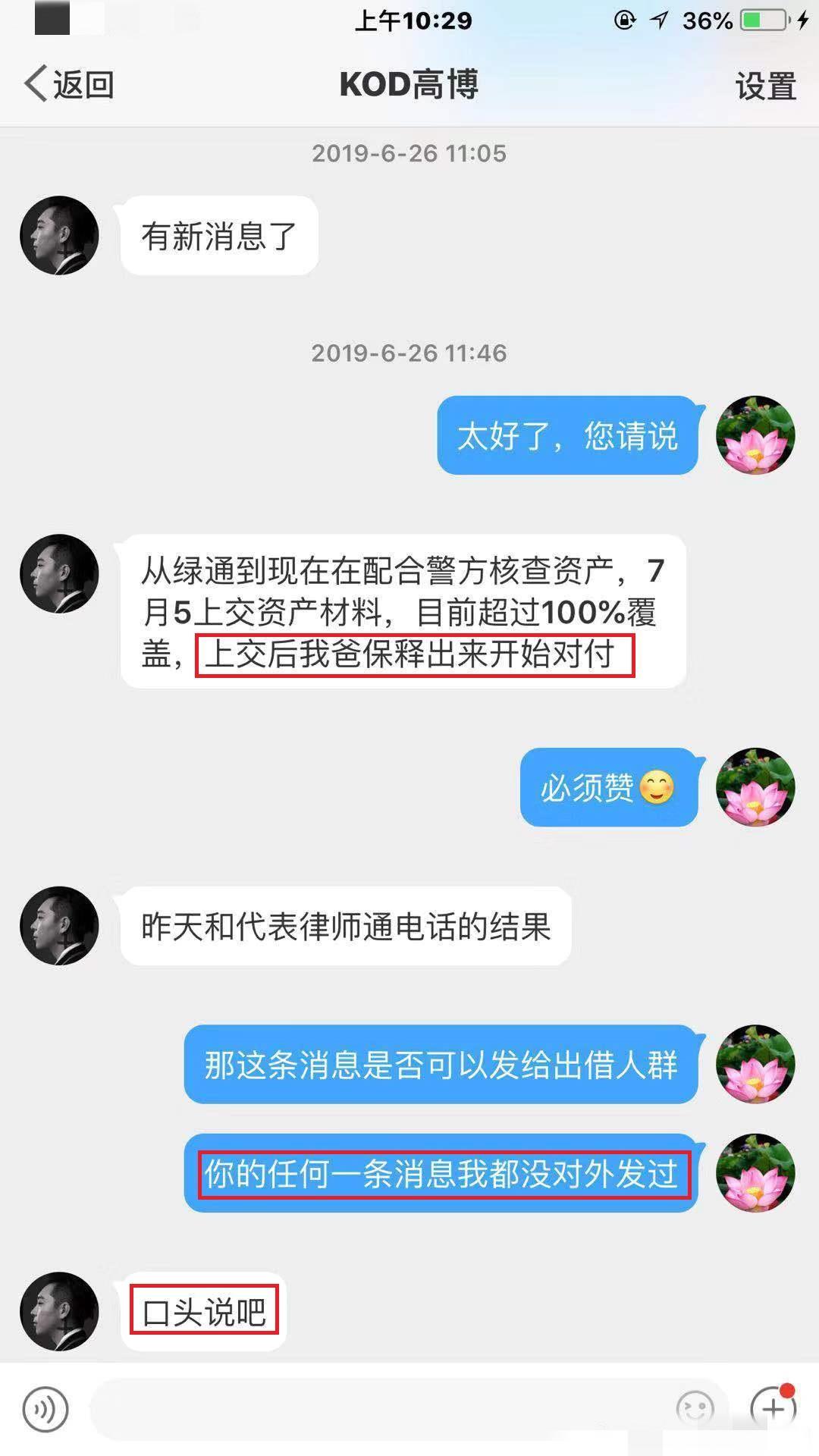Open KOD高博's avatar beside 有新消息了
The height and width of the screenshot is (1456, 819).
tap(59, 235)
